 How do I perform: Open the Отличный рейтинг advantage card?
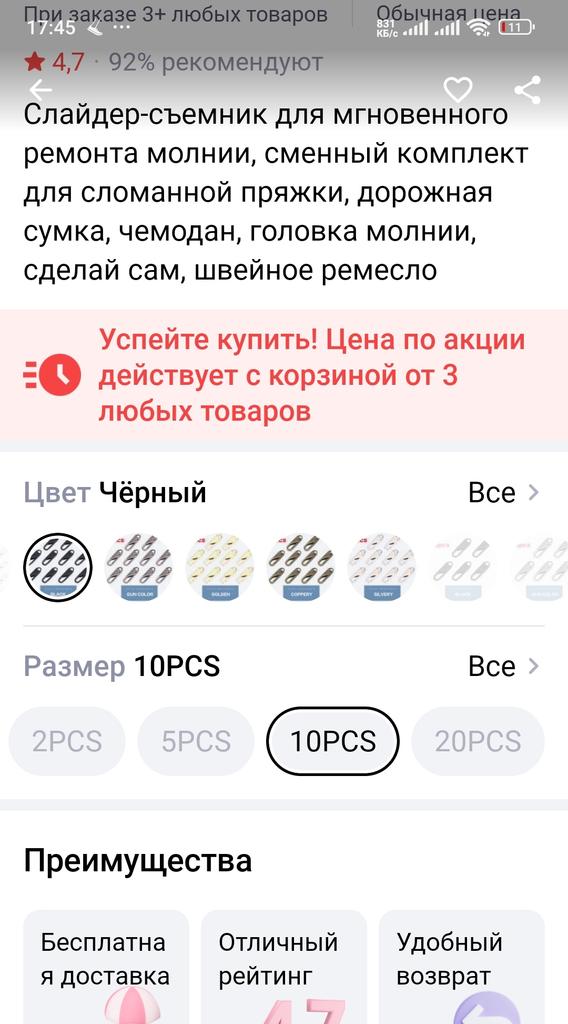[x=284, y=967]
